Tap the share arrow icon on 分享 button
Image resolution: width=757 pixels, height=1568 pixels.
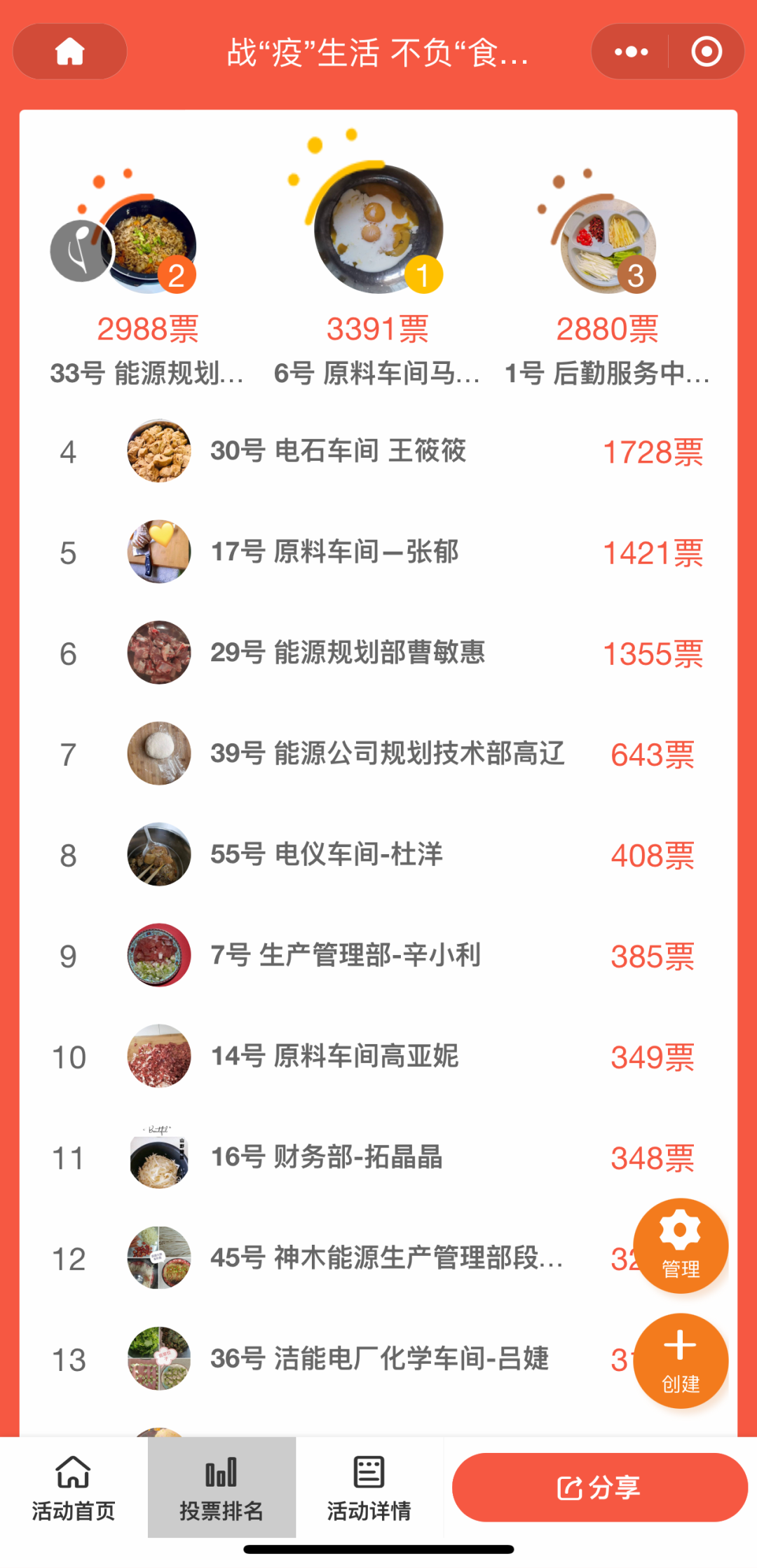click(x=572, y=1489)
